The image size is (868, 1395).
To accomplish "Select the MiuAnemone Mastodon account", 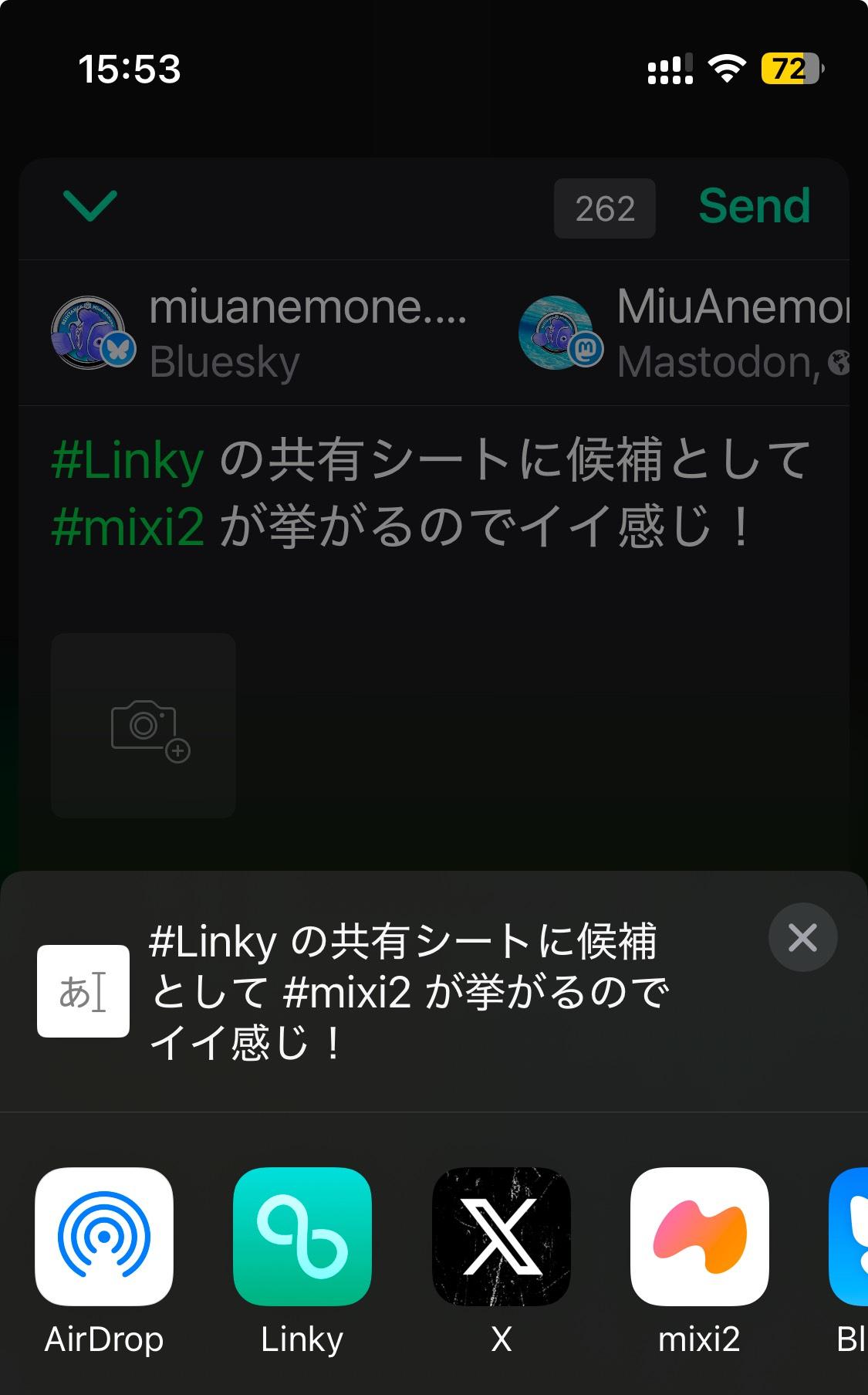I will tap(684, 333).
